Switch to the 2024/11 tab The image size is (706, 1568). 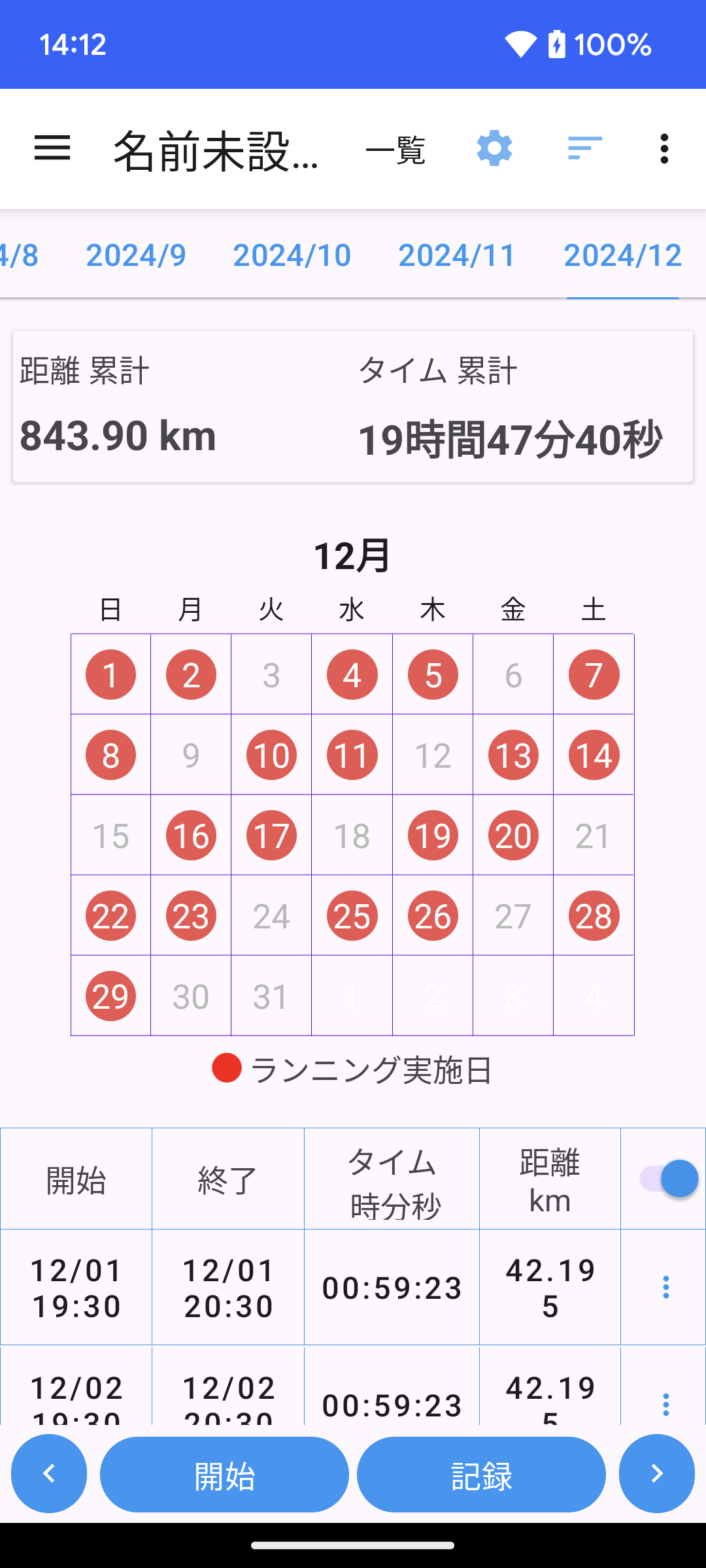pyautogui.click(x=458, y=255)
